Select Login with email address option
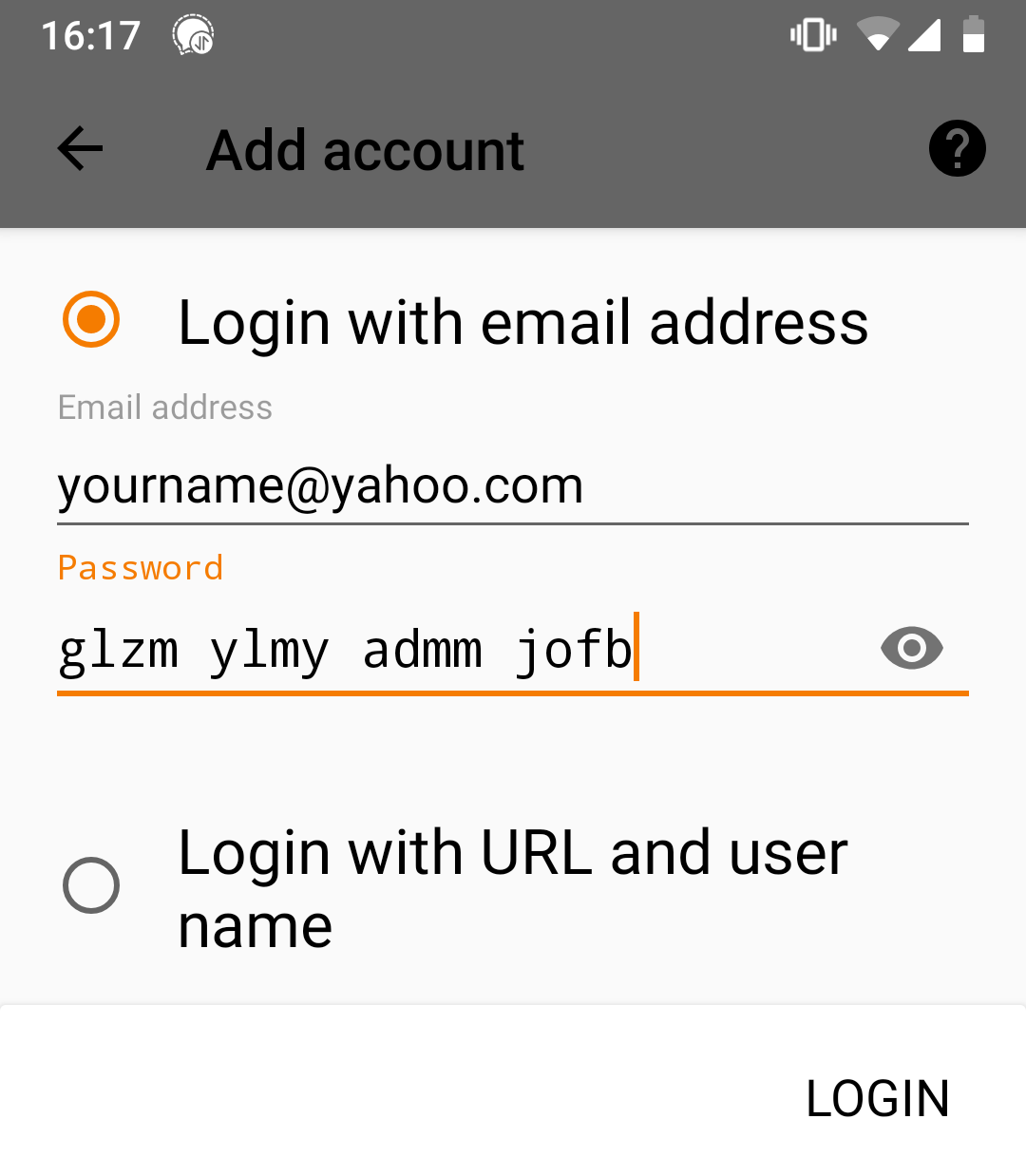1026x1176 pixels. point(91,319)
